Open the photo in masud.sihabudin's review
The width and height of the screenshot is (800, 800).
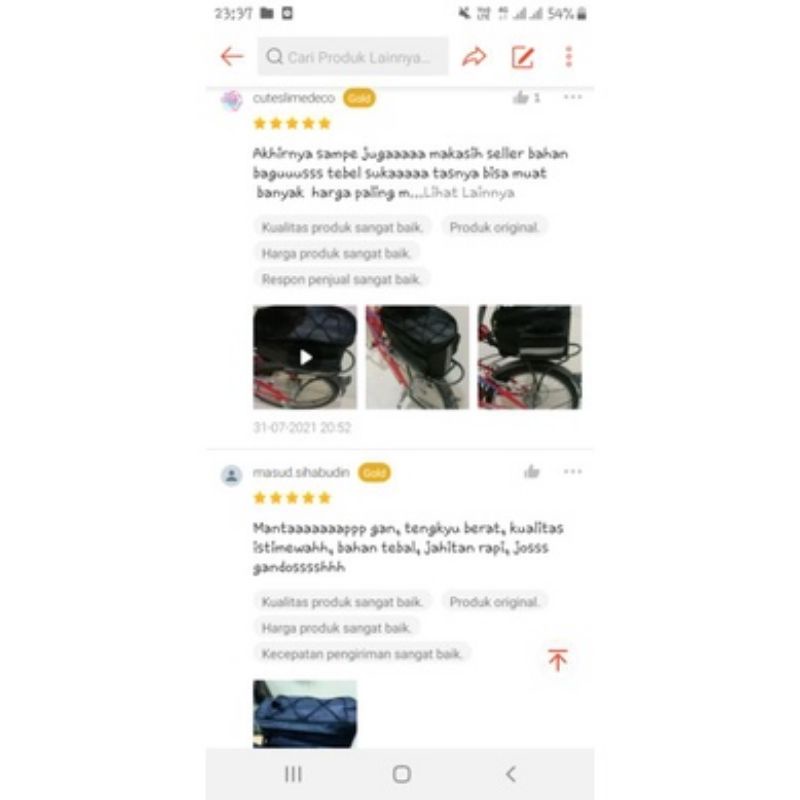(x=305, y=713)
